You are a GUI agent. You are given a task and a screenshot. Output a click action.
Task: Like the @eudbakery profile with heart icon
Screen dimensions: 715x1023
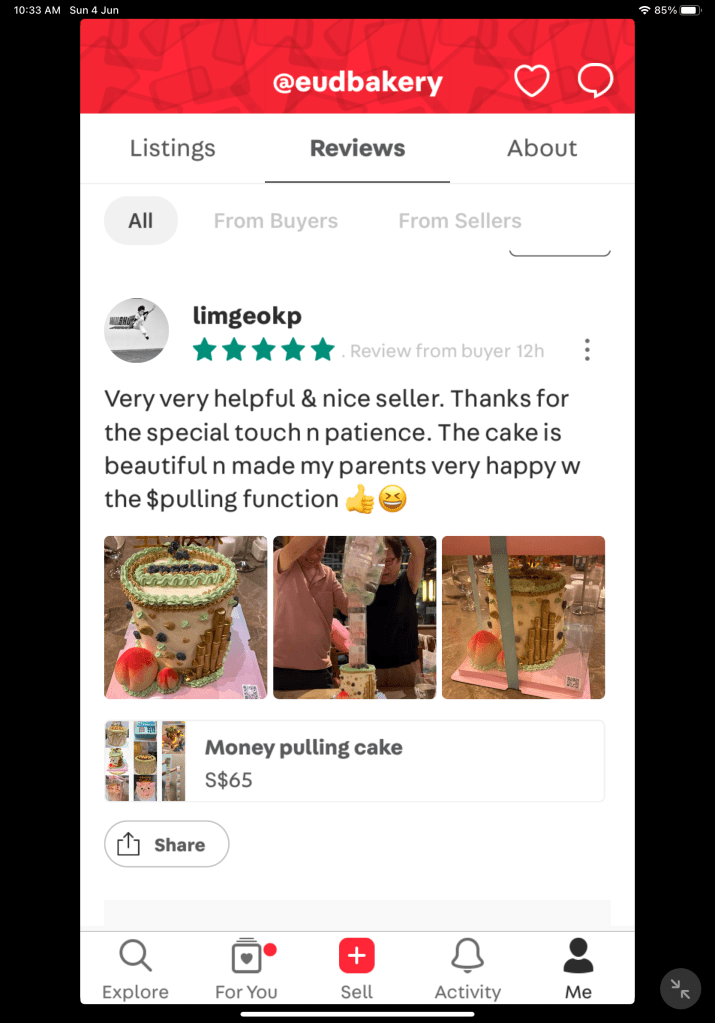tap(531, 81)
